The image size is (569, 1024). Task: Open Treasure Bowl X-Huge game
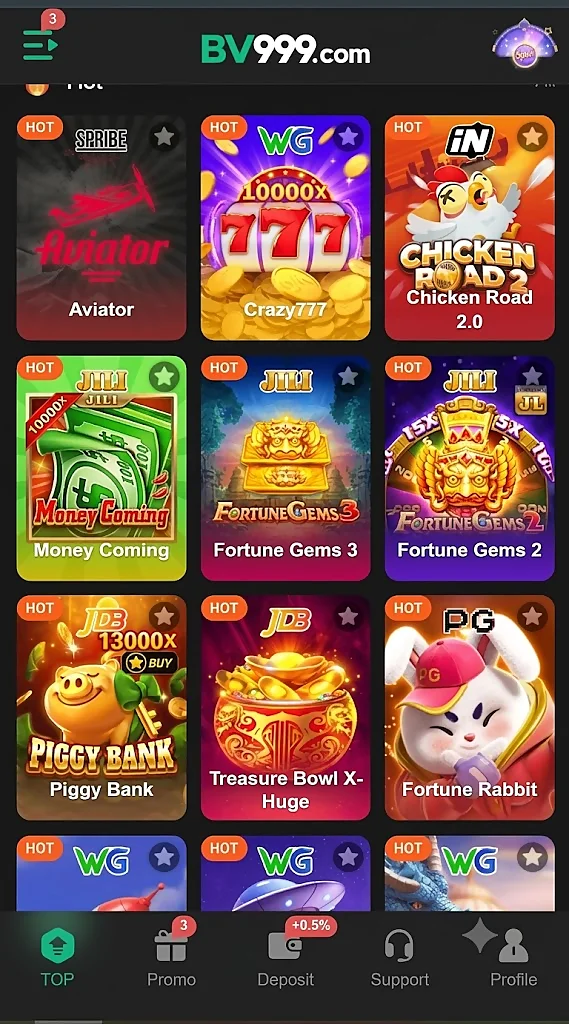(x=285, y=708)
